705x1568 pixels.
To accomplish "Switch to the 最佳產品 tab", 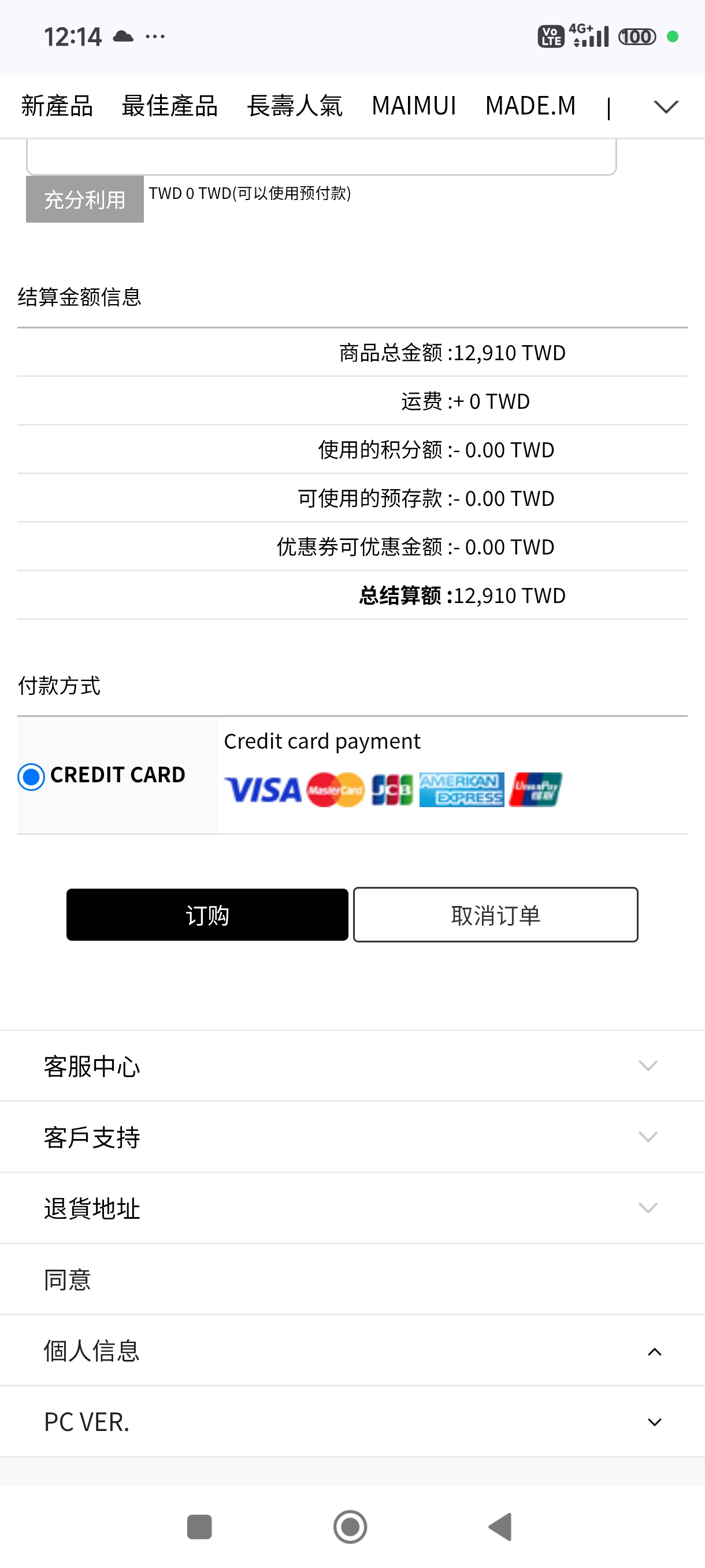I will [x=170, y=106].
